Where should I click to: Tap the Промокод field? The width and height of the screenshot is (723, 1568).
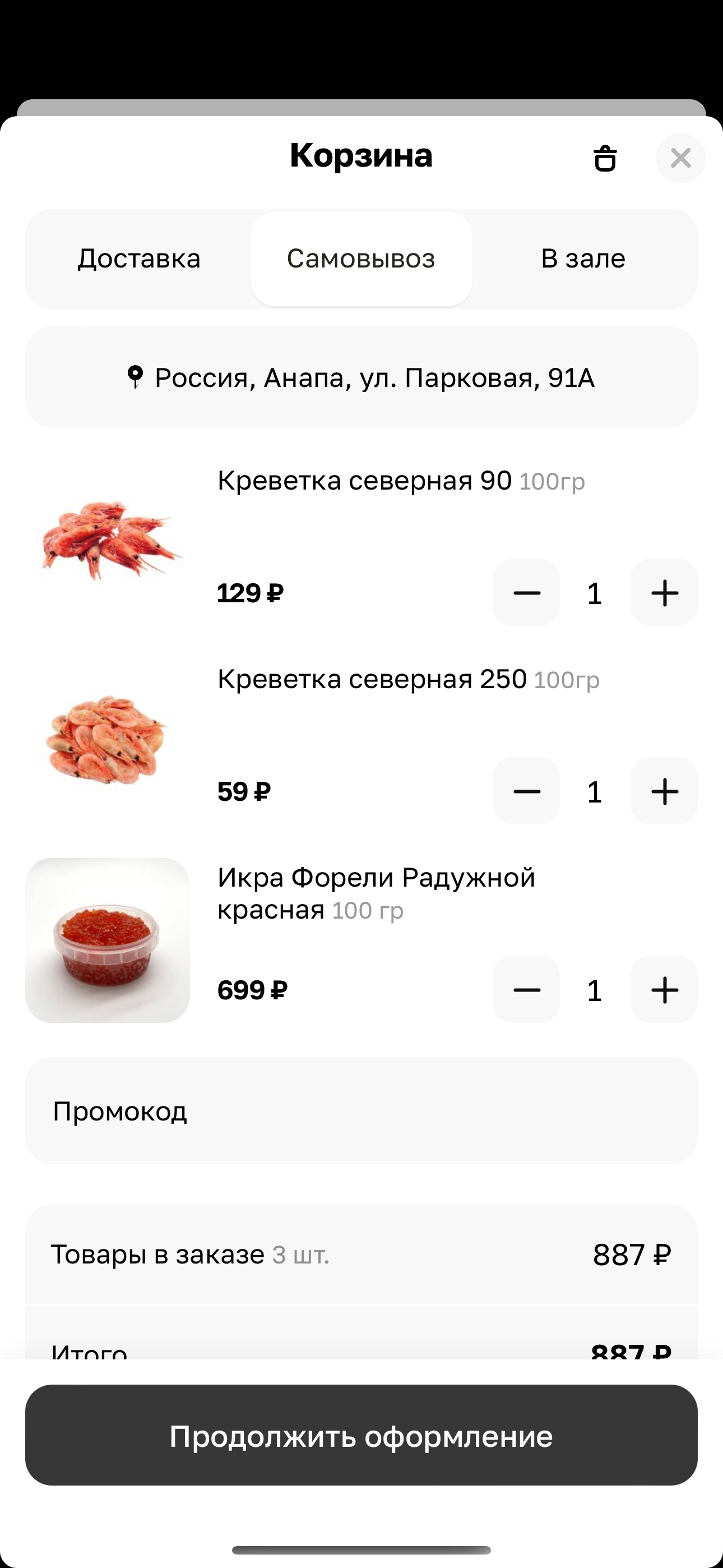361,1112
